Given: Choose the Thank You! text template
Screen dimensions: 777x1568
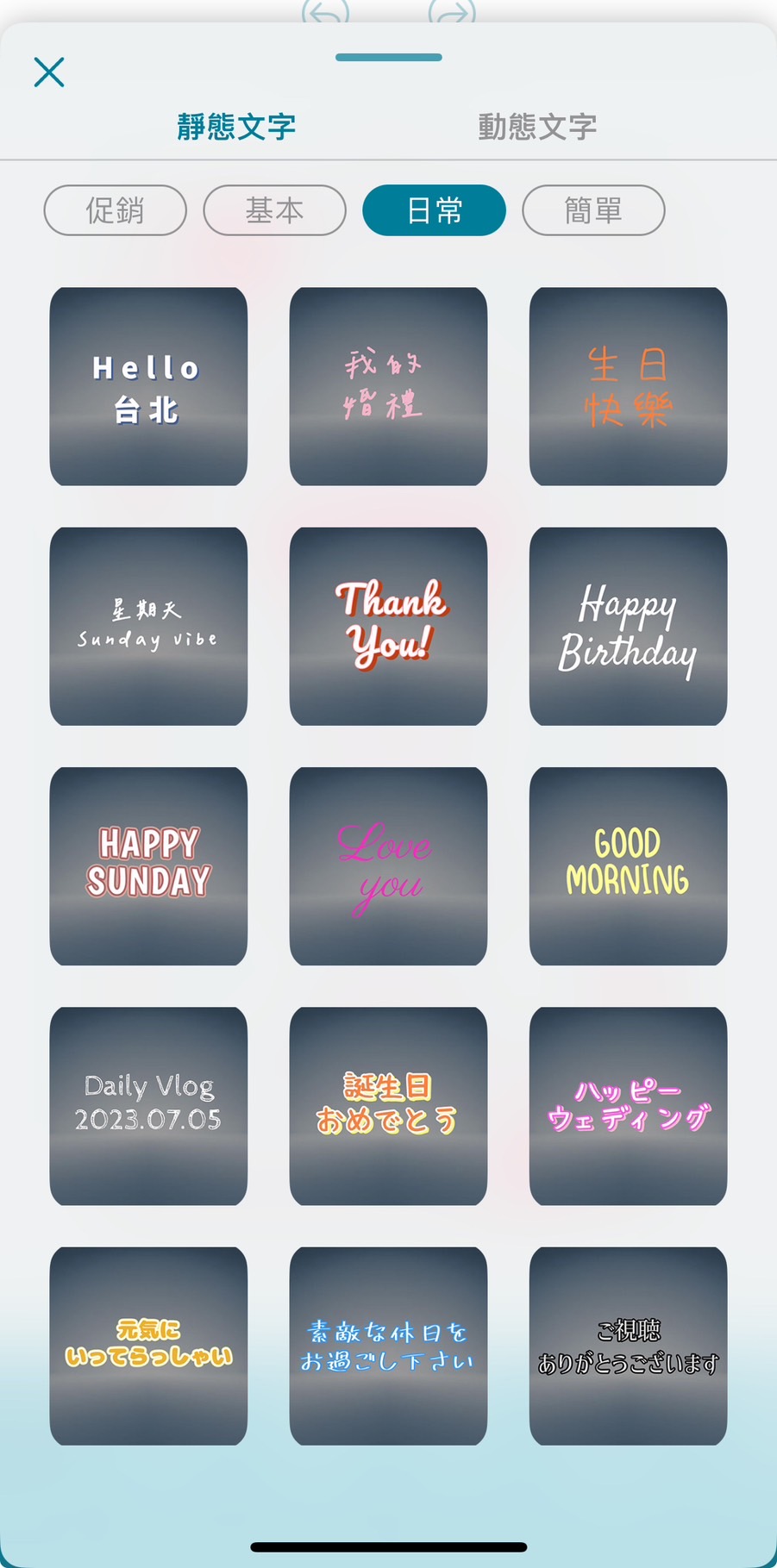Looking at the screenshot, I should pos(388,626).
